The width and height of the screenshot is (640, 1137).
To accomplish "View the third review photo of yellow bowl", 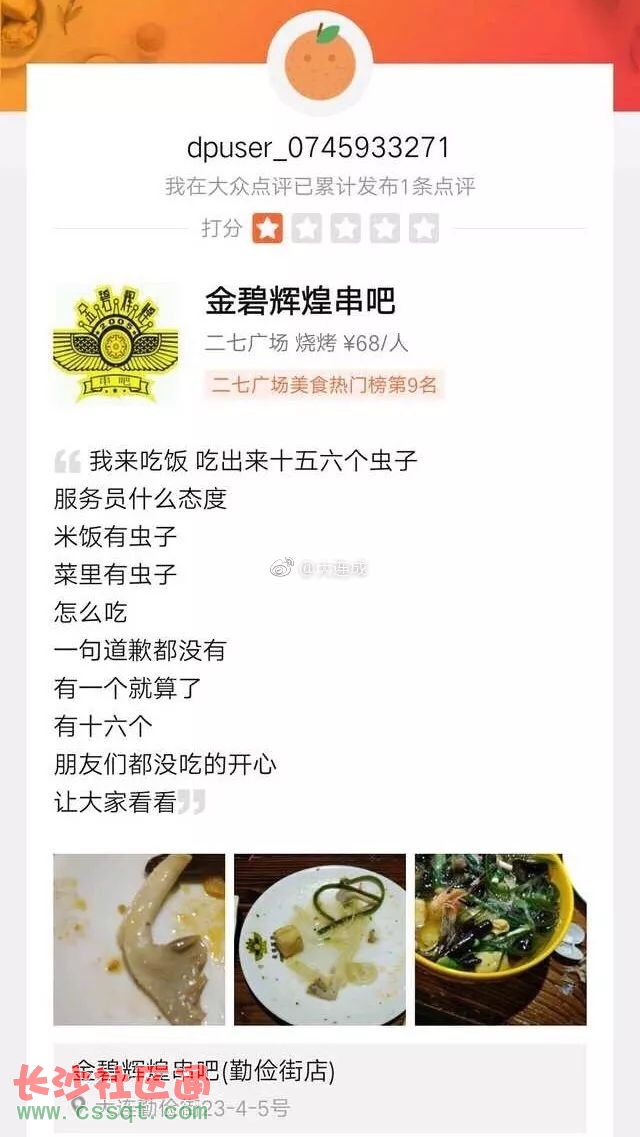I will point(500,939).
